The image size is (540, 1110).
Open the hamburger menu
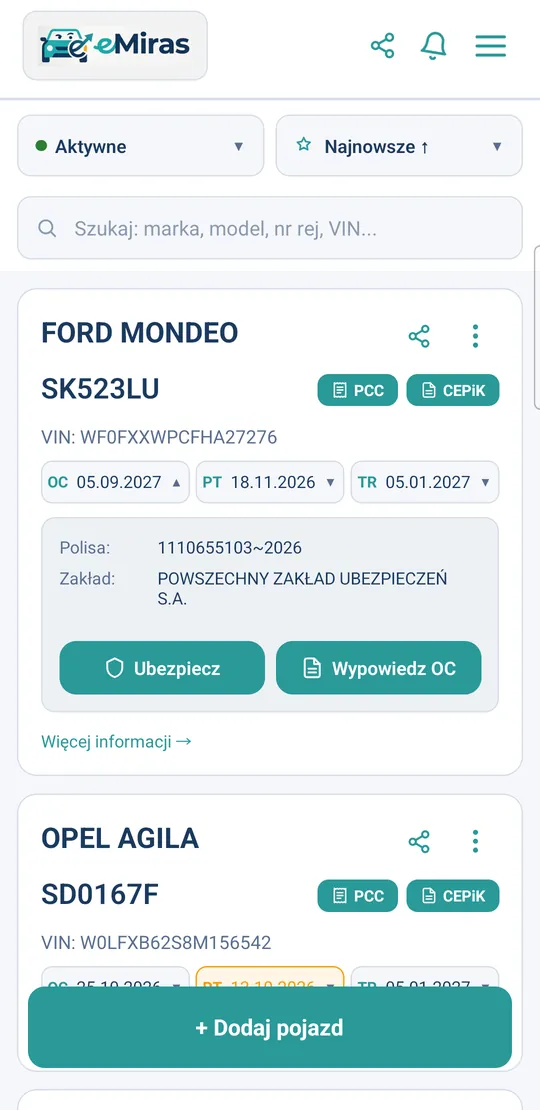tap(490, 46)
